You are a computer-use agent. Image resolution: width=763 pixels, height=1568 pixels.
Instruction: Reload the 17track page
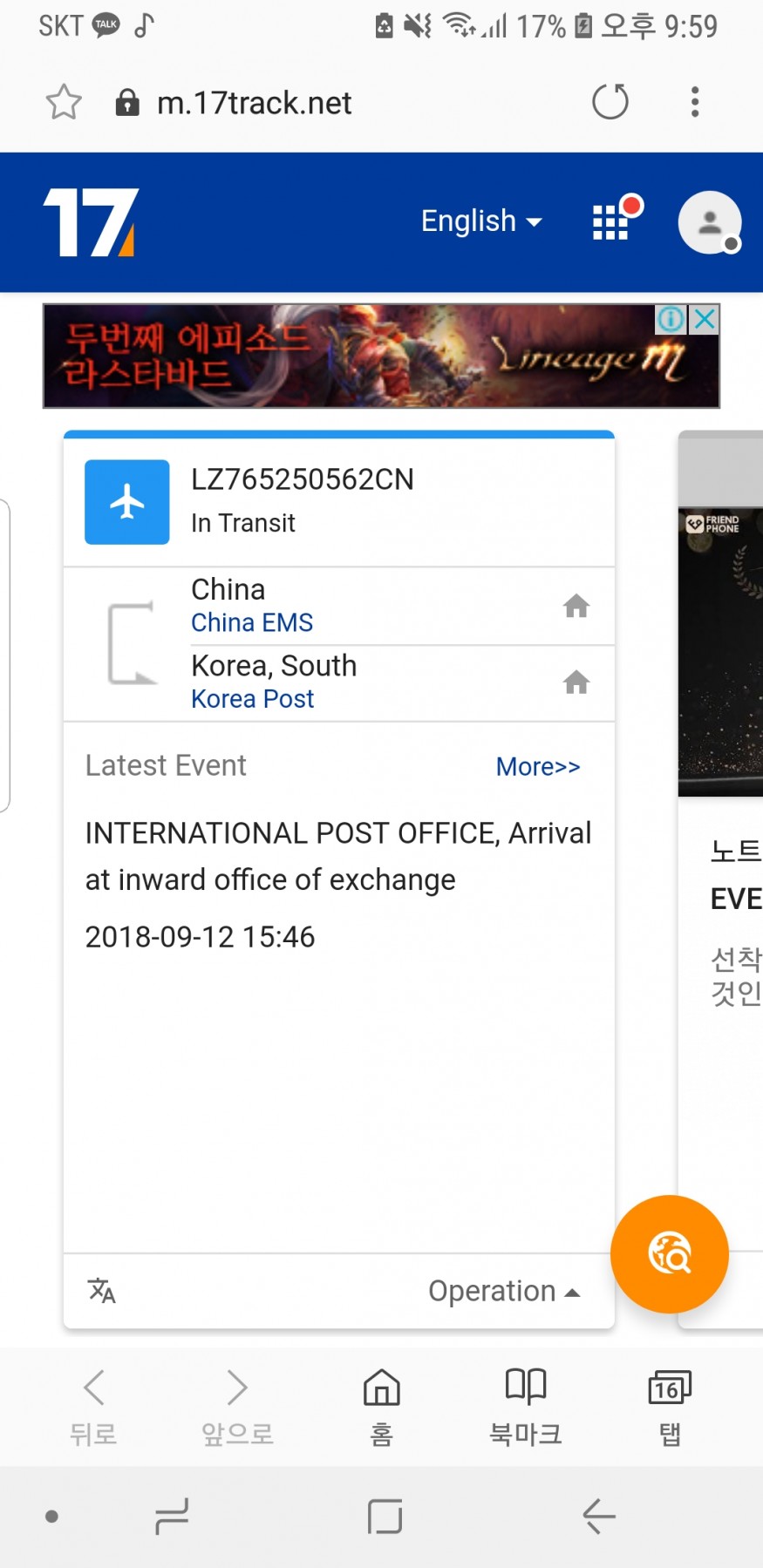click(610, 102)
